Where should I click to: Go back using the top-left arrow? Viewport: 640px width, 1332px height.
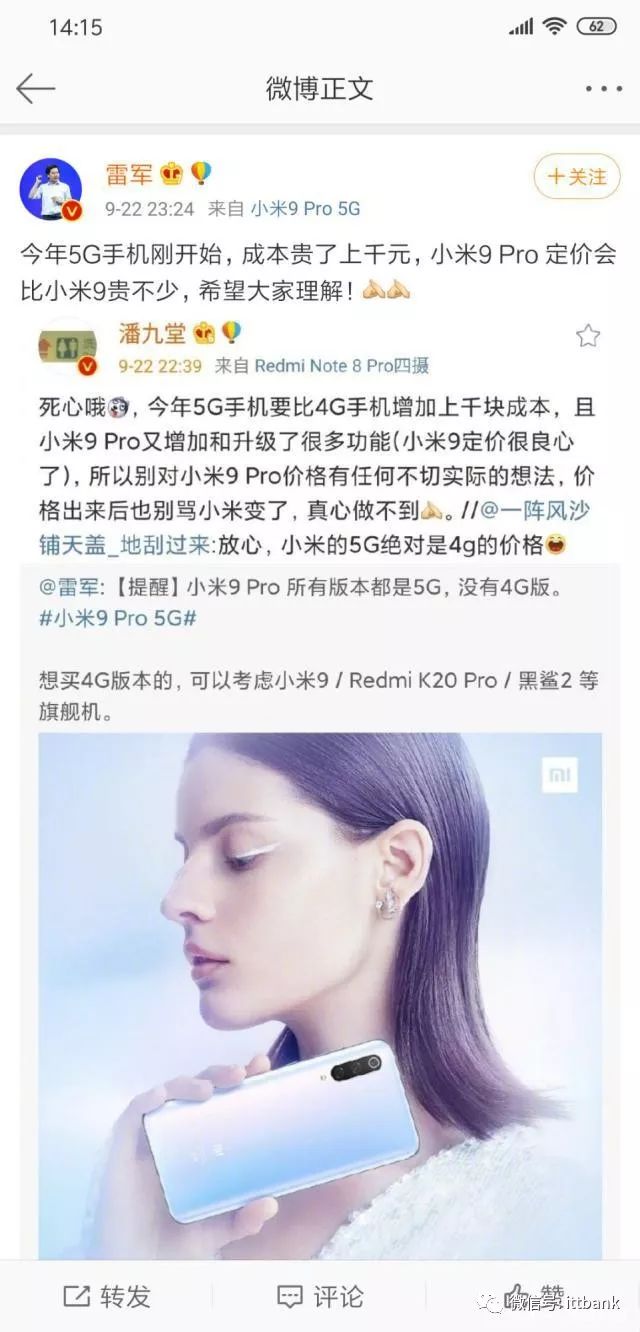pyautogui.click(x=35, y=88)
